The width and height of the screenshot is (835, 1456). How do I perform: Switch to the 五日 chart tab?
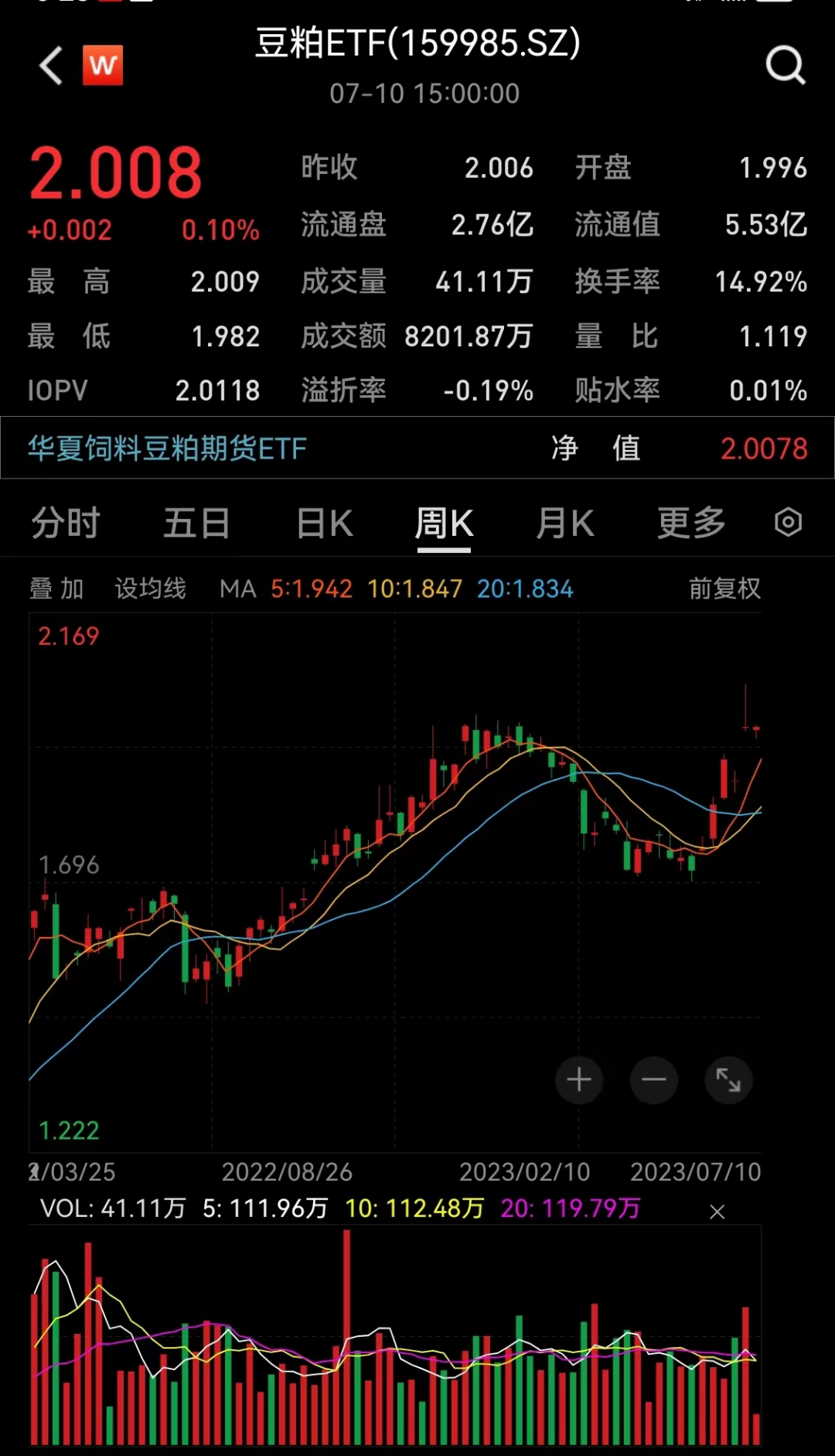point(196,523)
